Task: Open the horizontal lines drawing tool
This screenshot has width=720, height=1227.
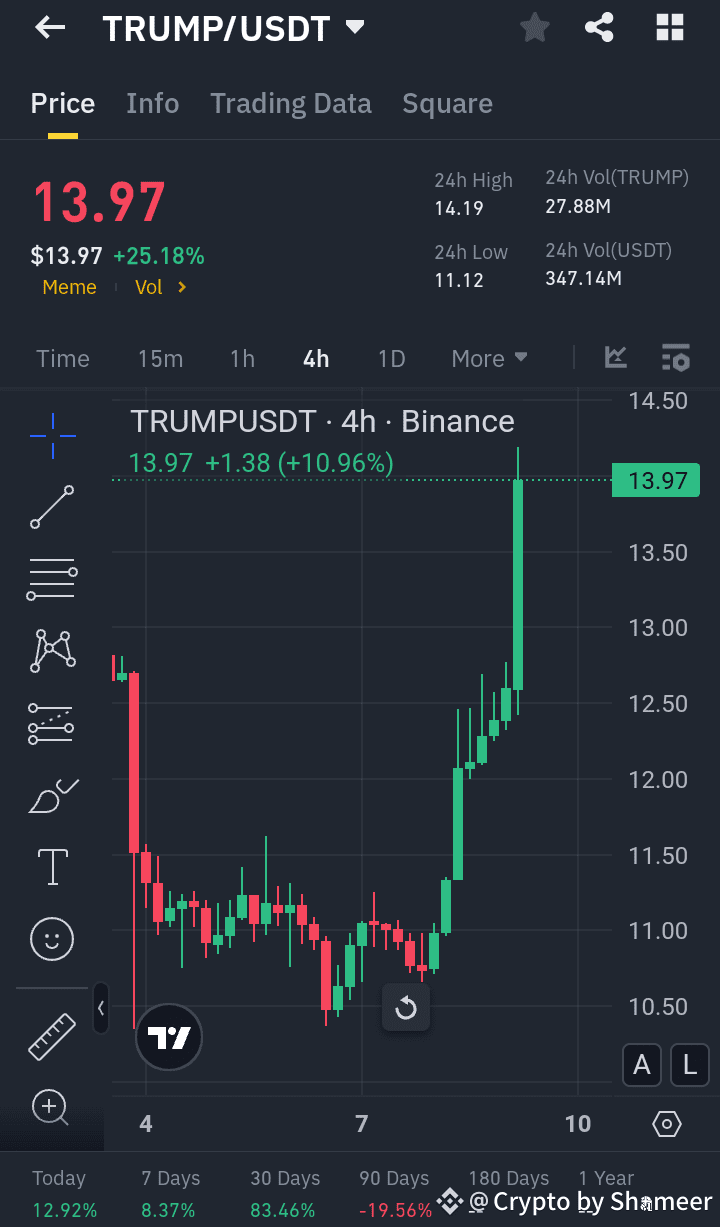Action: [x=51, y=579]
